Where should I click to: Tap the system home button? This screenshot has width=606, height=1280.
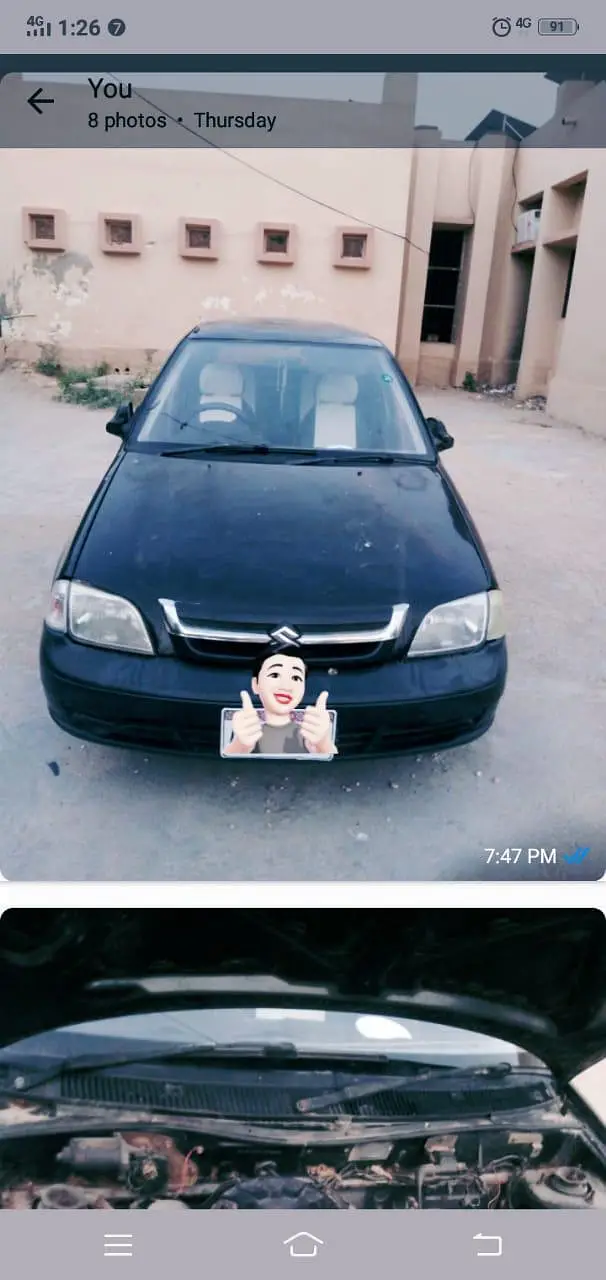pos(303,1244)
